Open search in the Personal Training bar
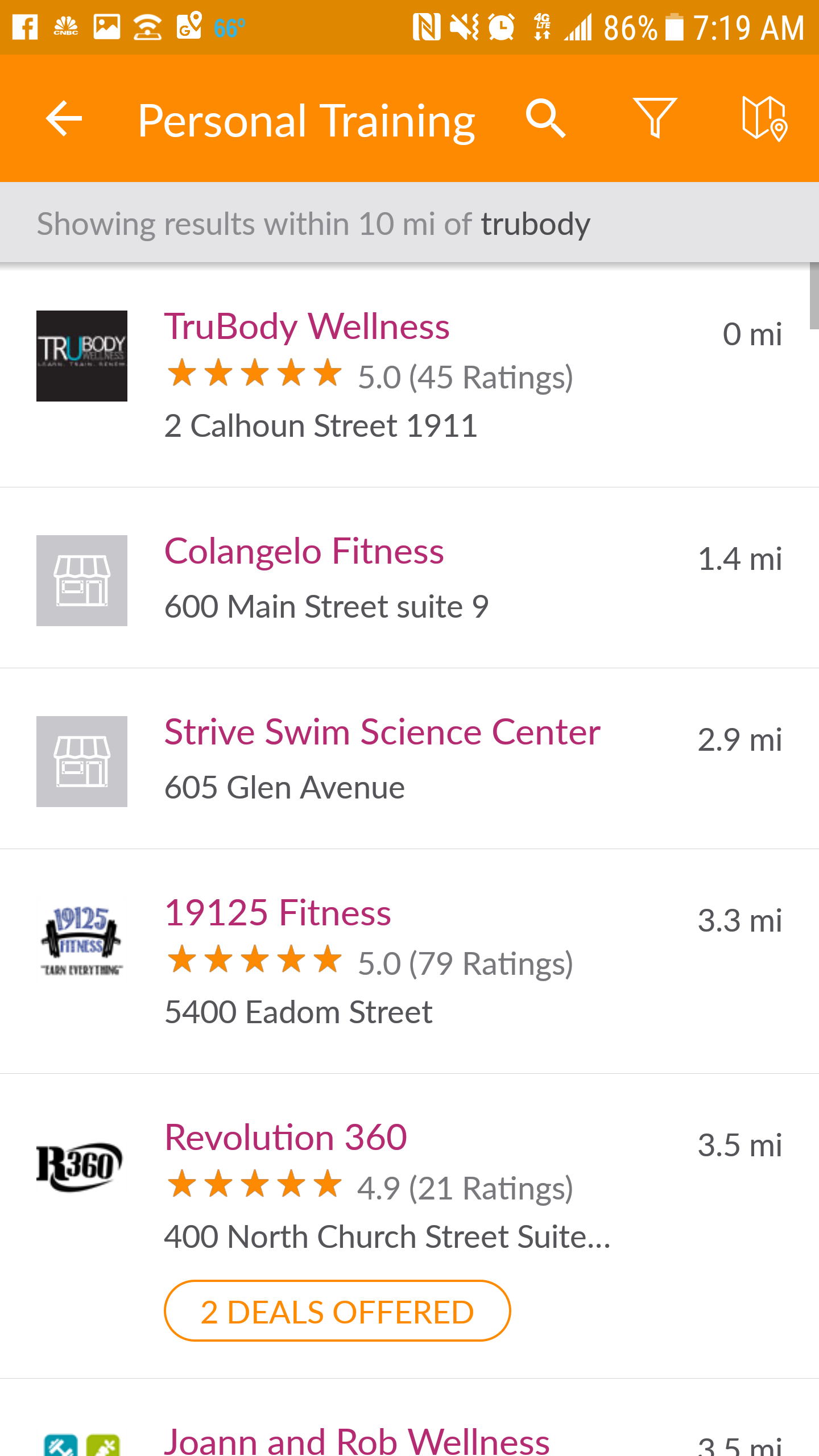This screenshot has width=819, height=1456. (x=545, y=118)
